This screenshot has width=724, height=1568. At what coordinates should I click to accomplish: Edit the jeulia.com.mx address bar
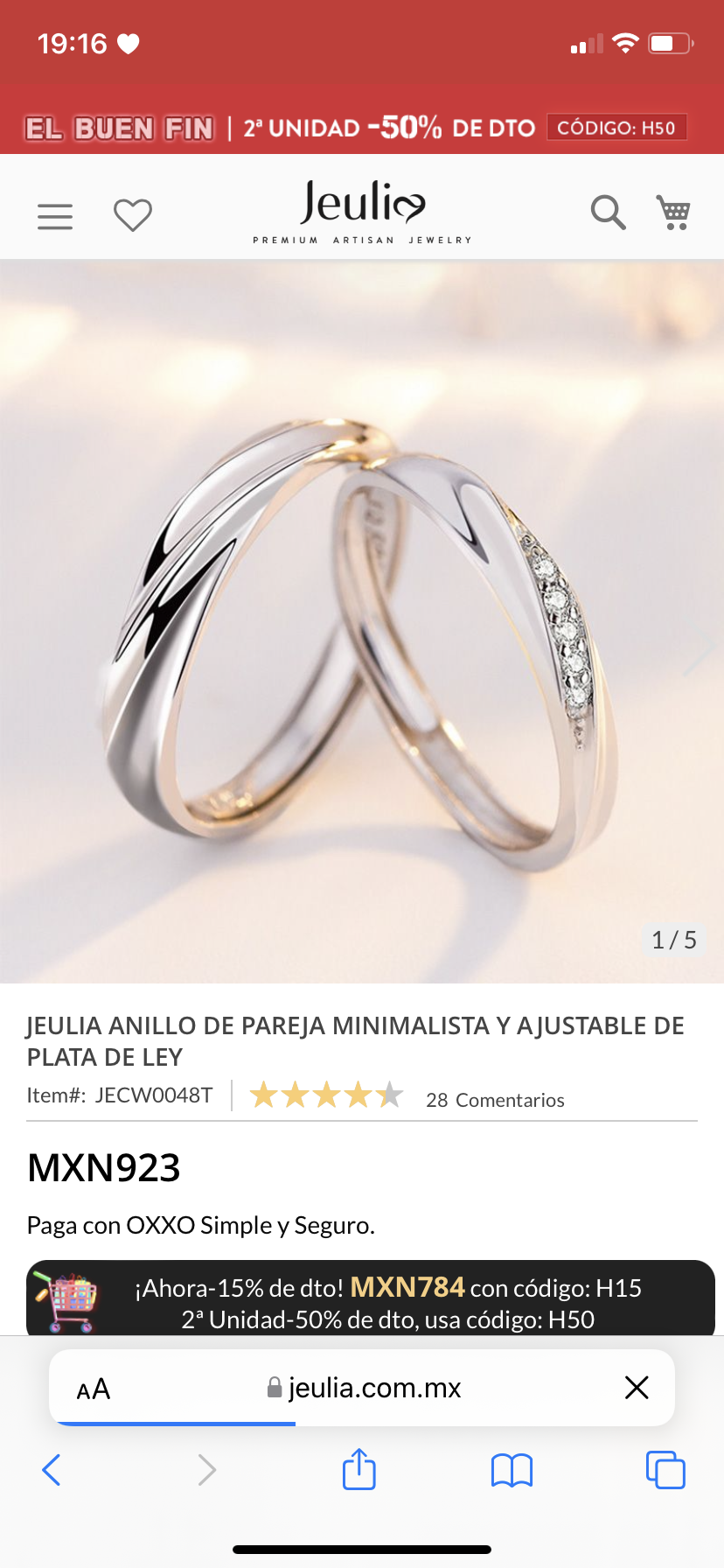click(x=362, y=1388)
